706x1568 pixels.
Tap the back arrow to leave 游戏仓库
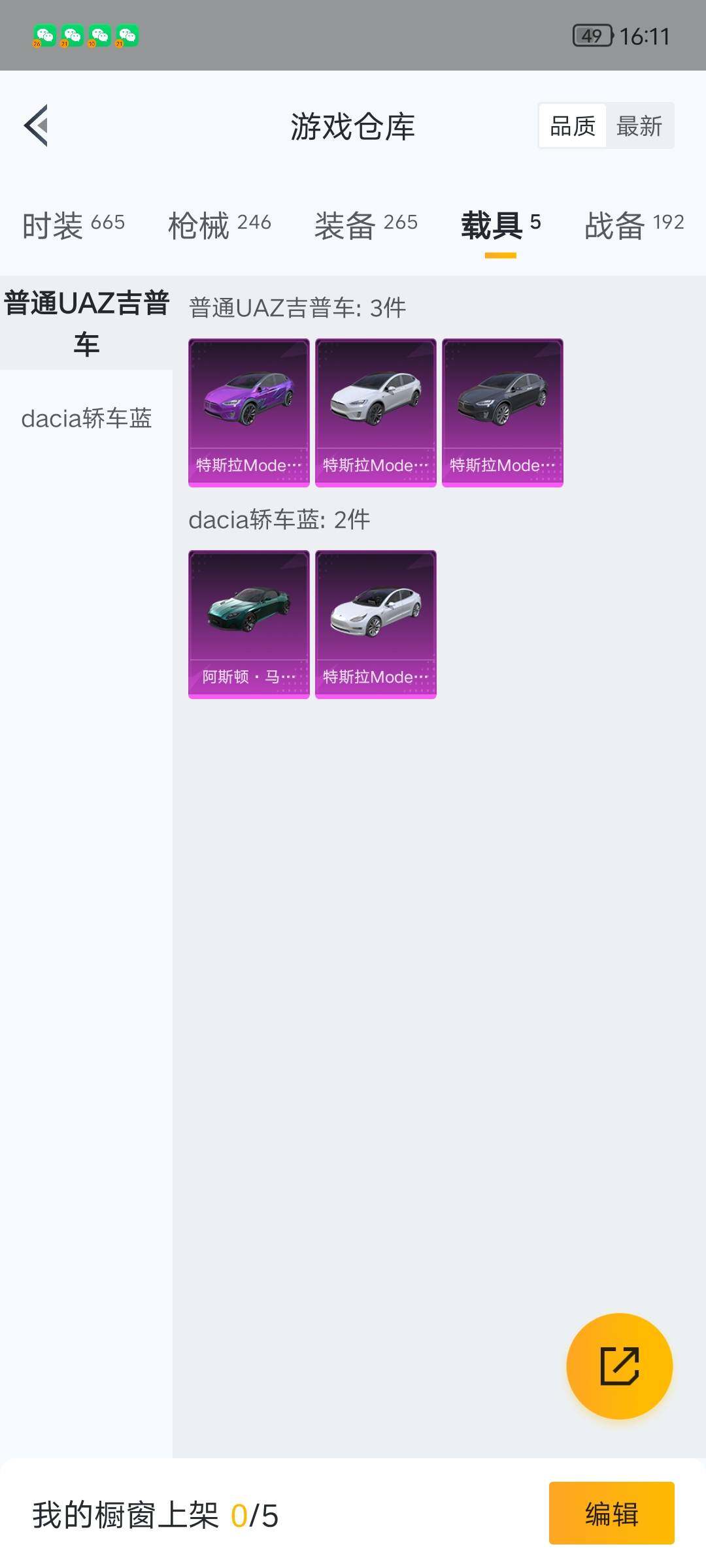click(x=37, y=127)
